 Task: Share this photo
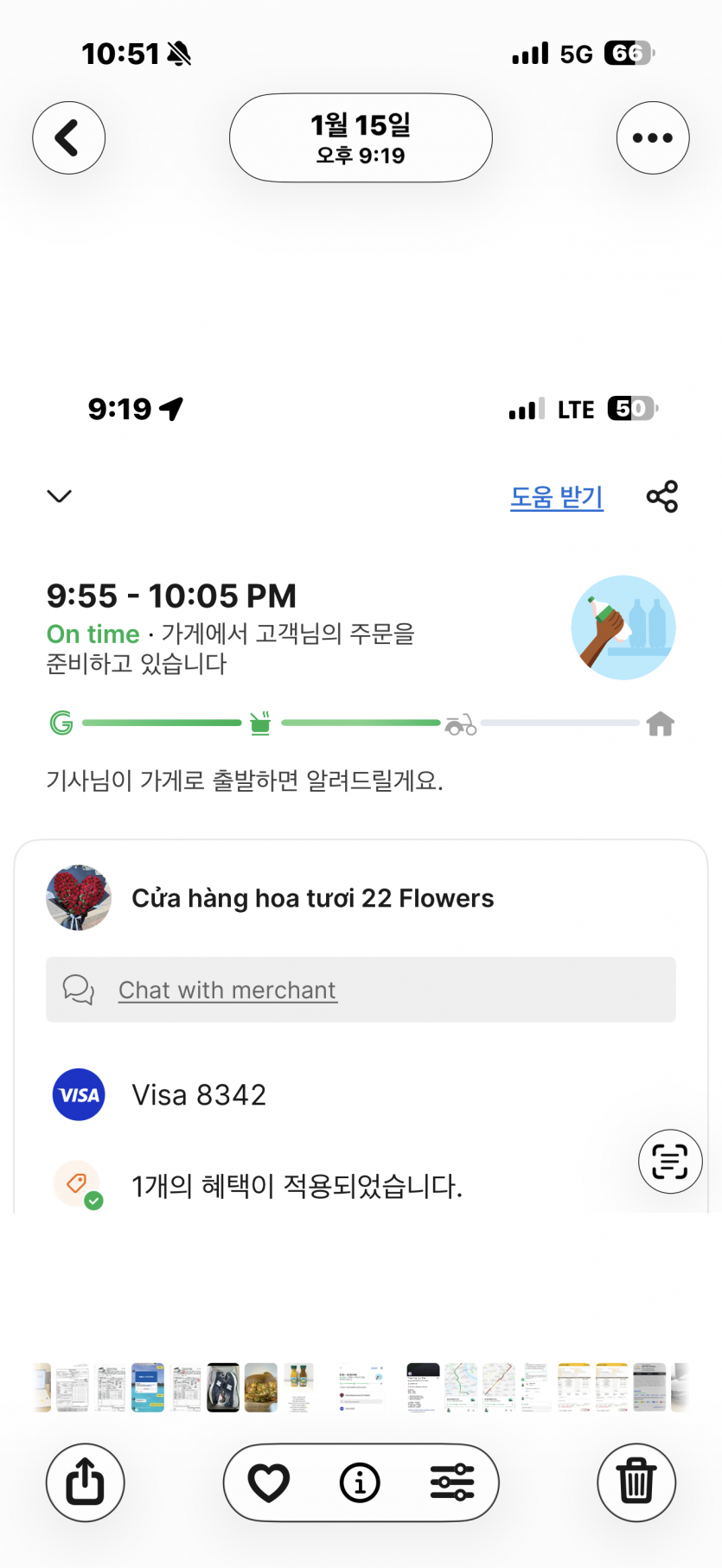click(x=85, y=1482)
